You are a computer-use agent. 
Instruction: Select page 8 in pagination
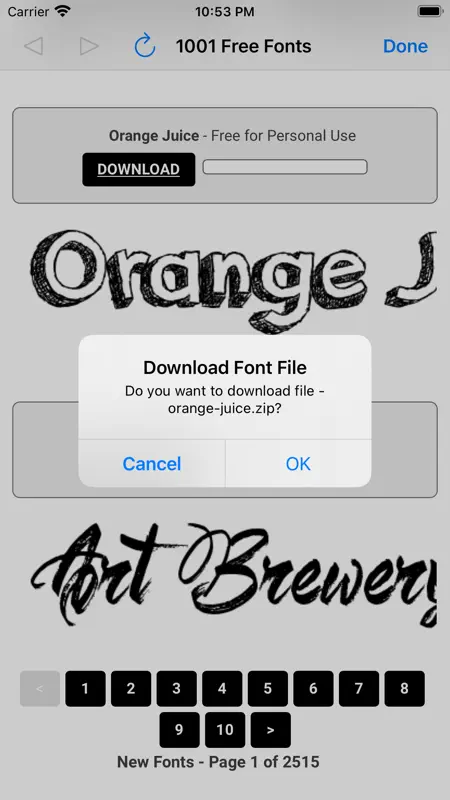pos(405,689)
